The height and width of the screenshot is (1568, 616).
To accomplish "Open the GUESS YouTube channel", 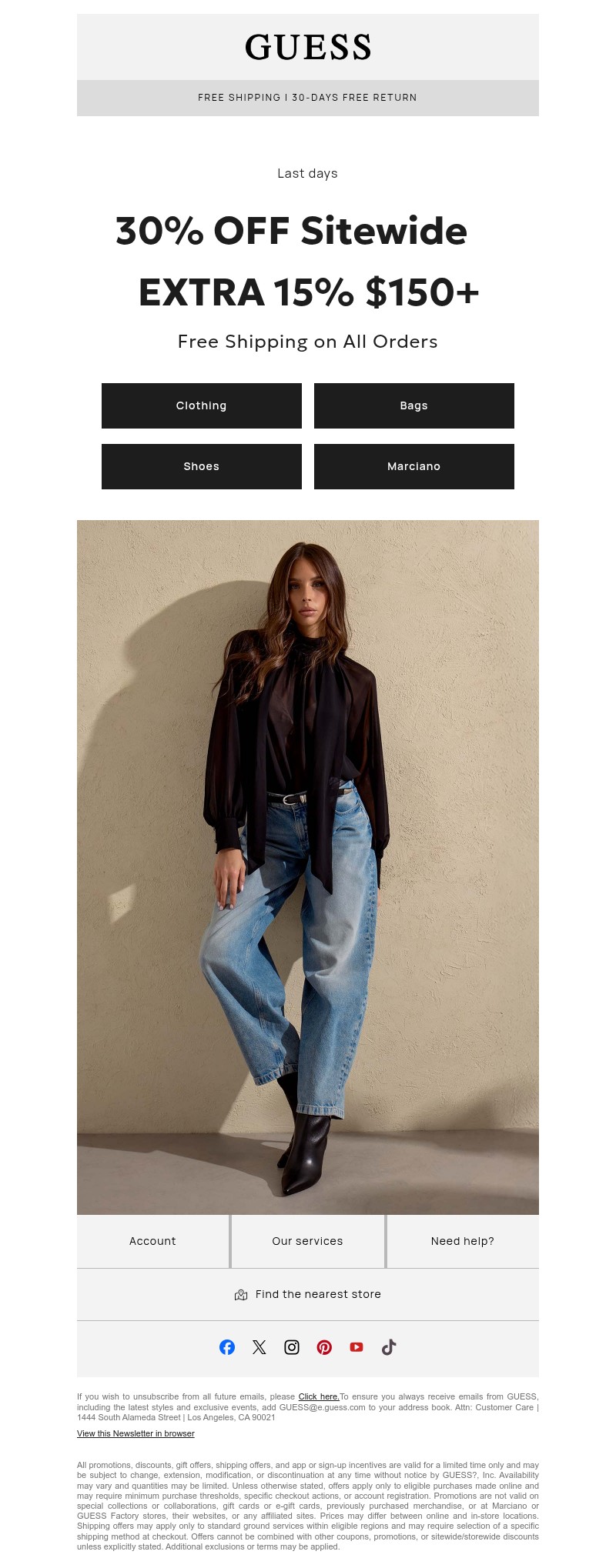I will [x=357, y=1346].
